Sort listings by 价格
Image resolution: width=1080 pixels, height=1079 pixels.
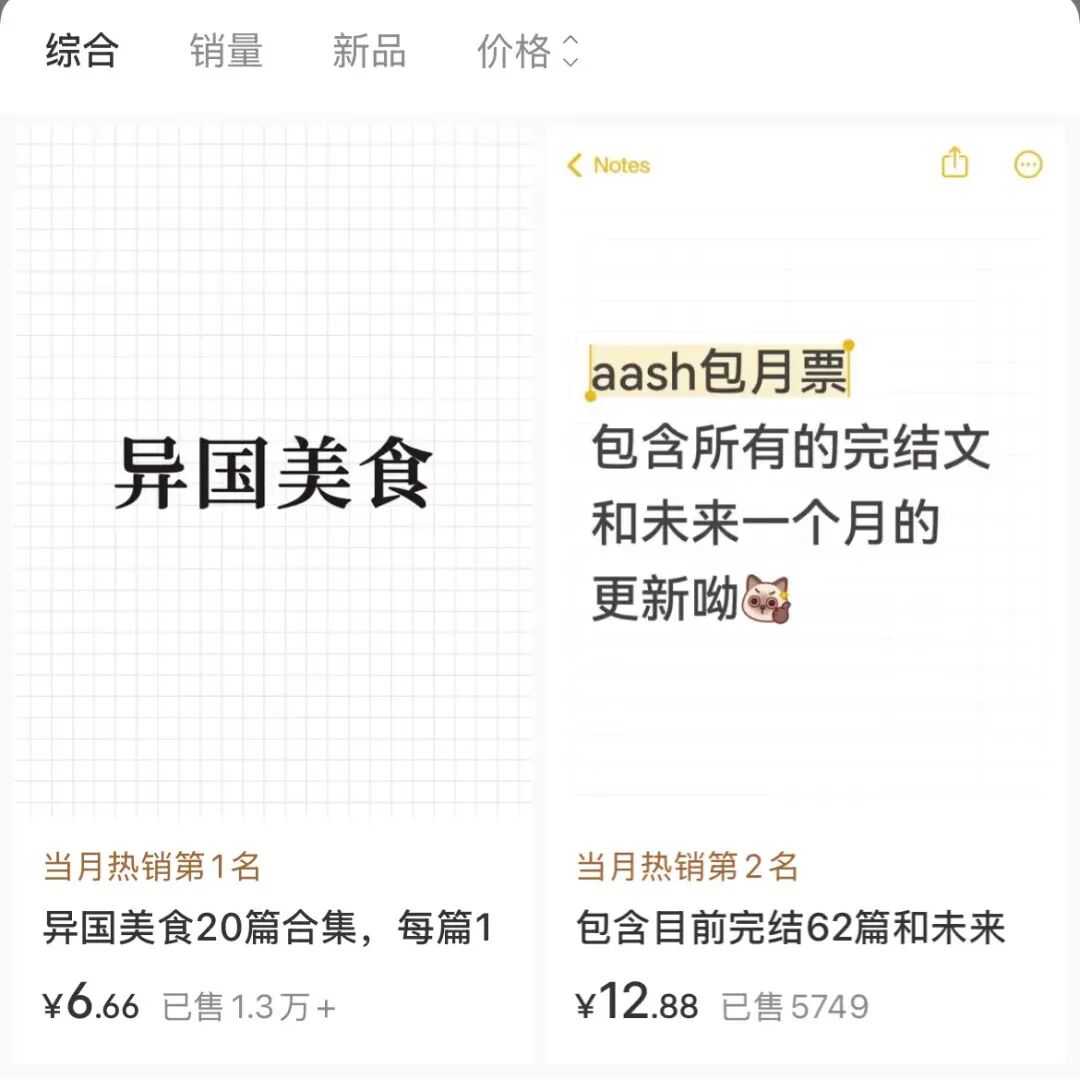point(527,50)
